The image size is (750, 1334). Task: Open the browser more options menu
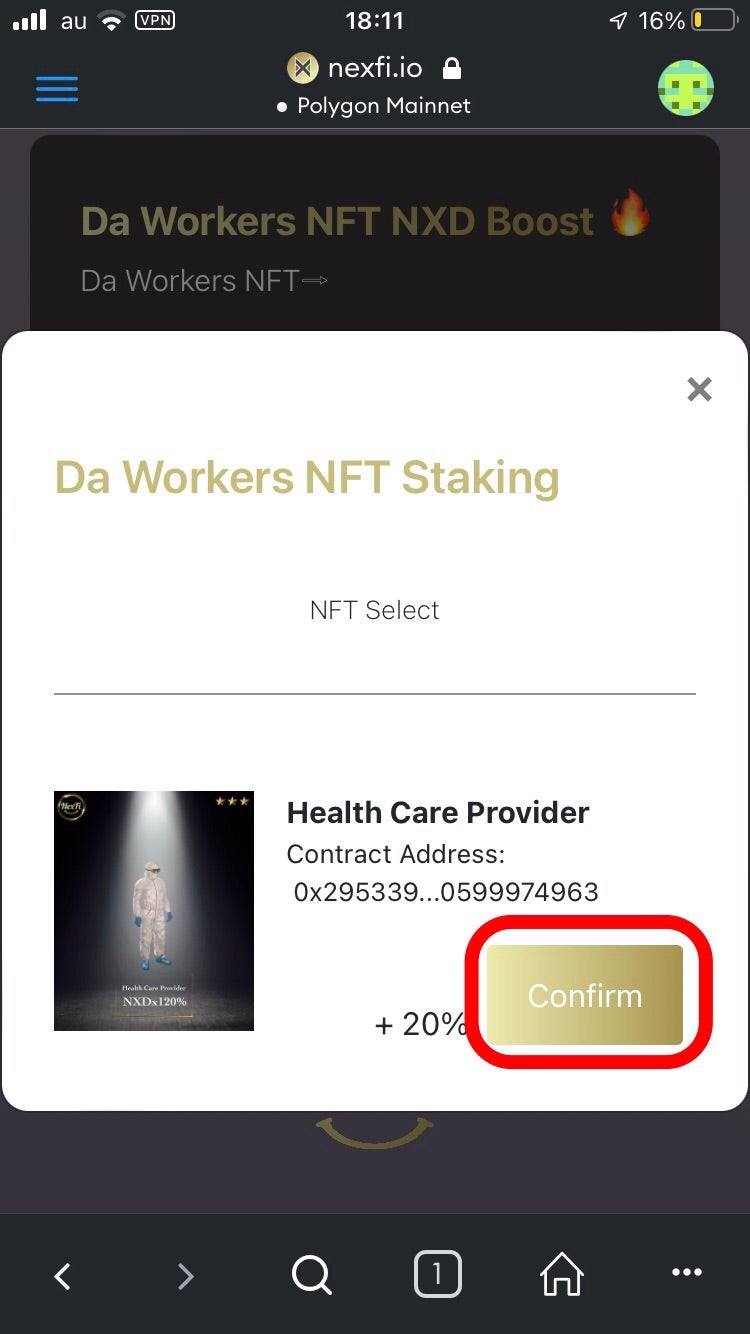tap(687, 1273)
